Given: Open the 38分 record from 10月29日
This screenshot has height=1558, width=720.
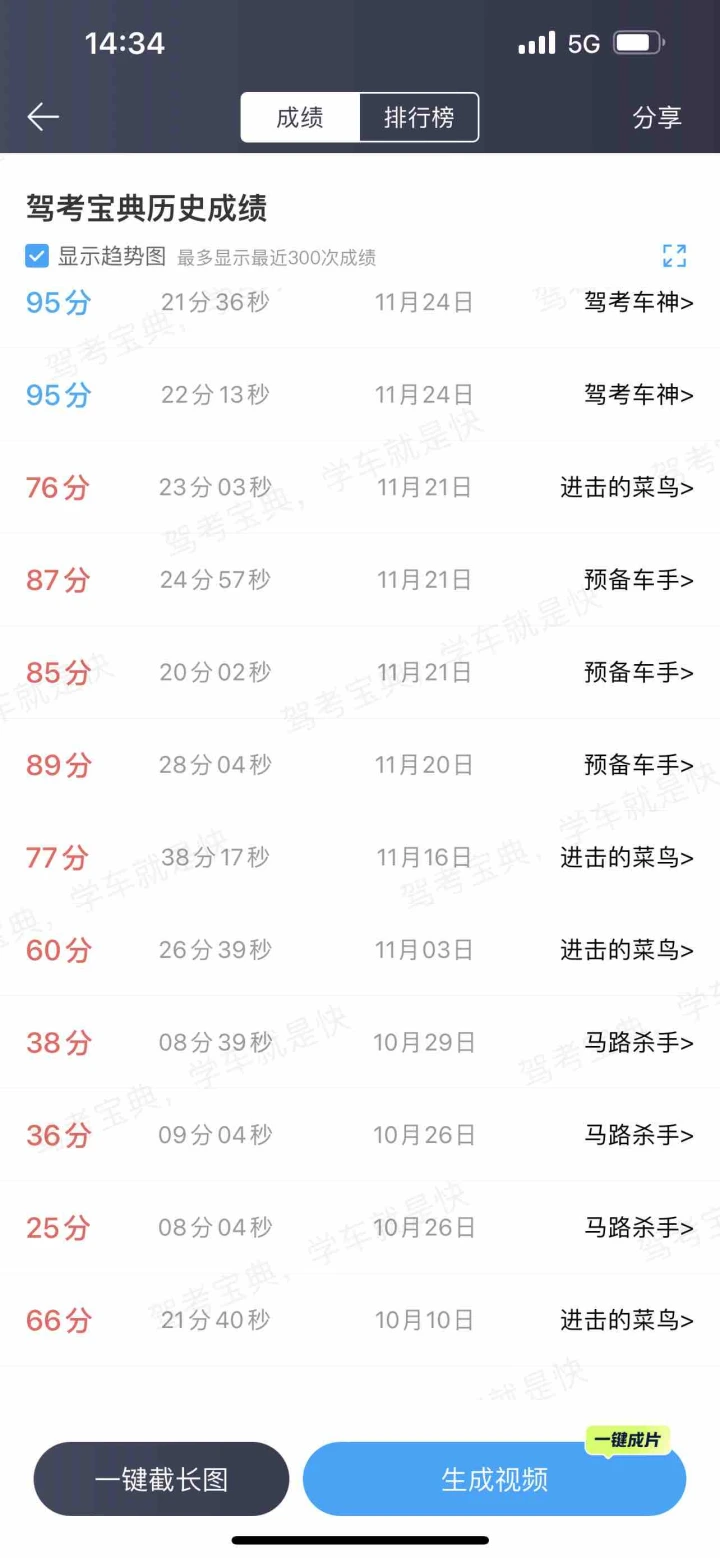Looking at the screenshot, I should pos(360,1042).
